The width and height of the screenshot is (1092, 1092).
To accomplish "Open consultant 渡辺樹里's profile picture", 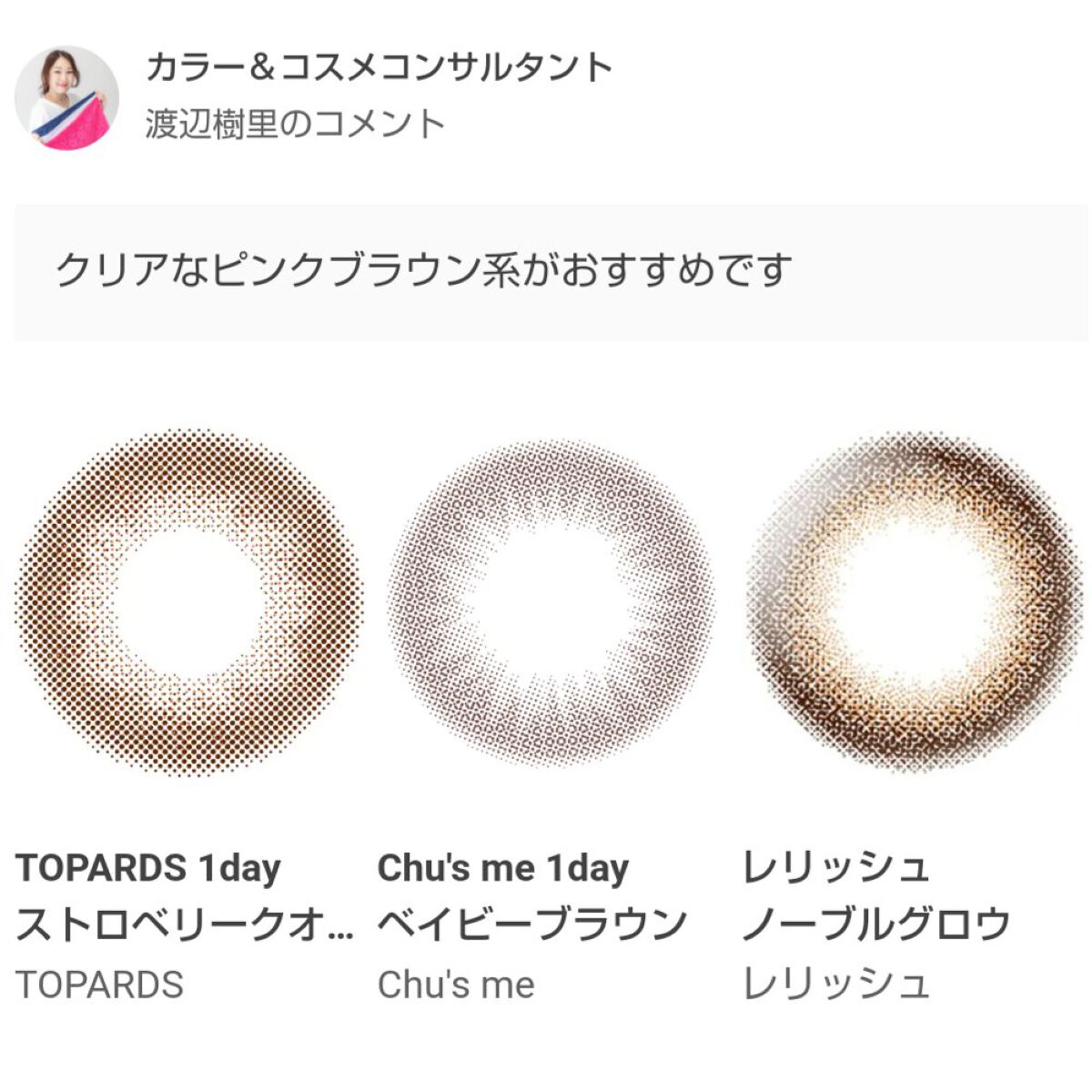I will 67,97.
